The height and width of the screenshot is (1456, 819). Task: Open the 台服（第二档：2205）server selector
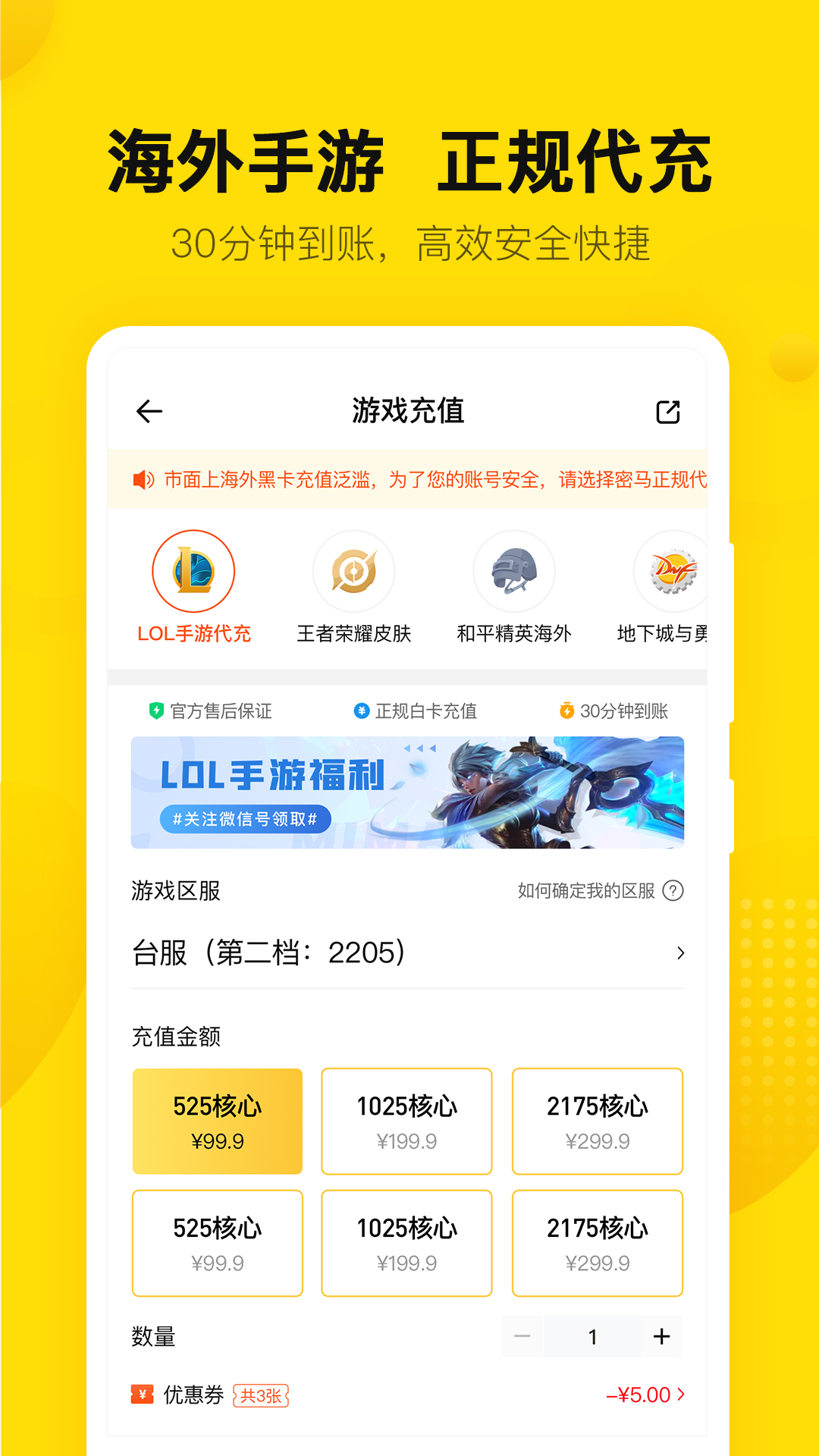(408, 953)
